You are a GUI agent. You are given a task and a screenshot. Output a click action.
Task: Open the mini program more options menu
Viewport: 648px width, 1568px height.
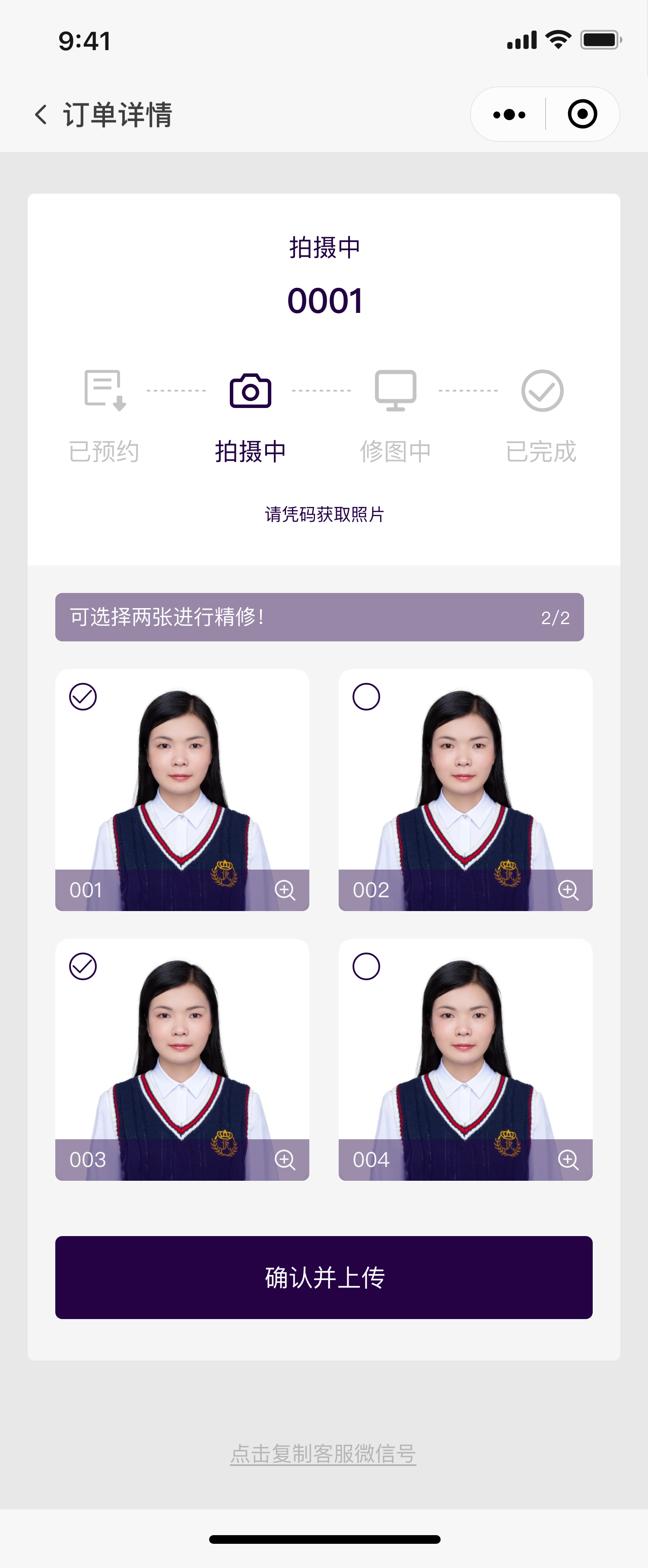pos(508,115)
